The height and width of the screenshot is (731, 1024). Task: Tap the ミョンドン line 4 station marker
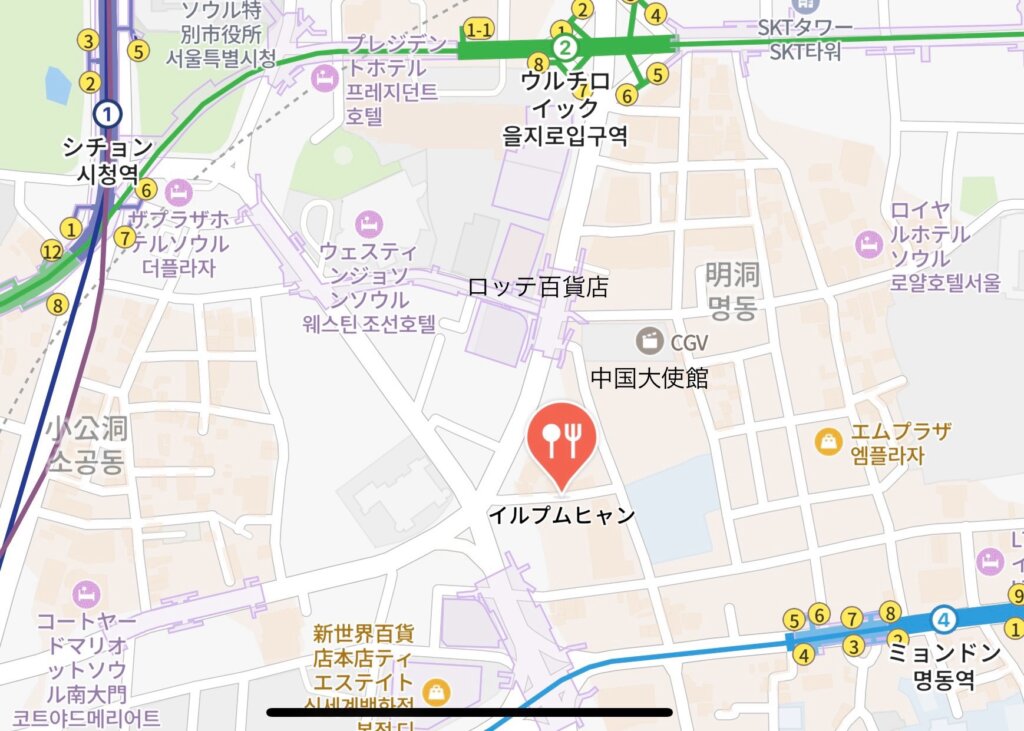[x=943, y=620]
